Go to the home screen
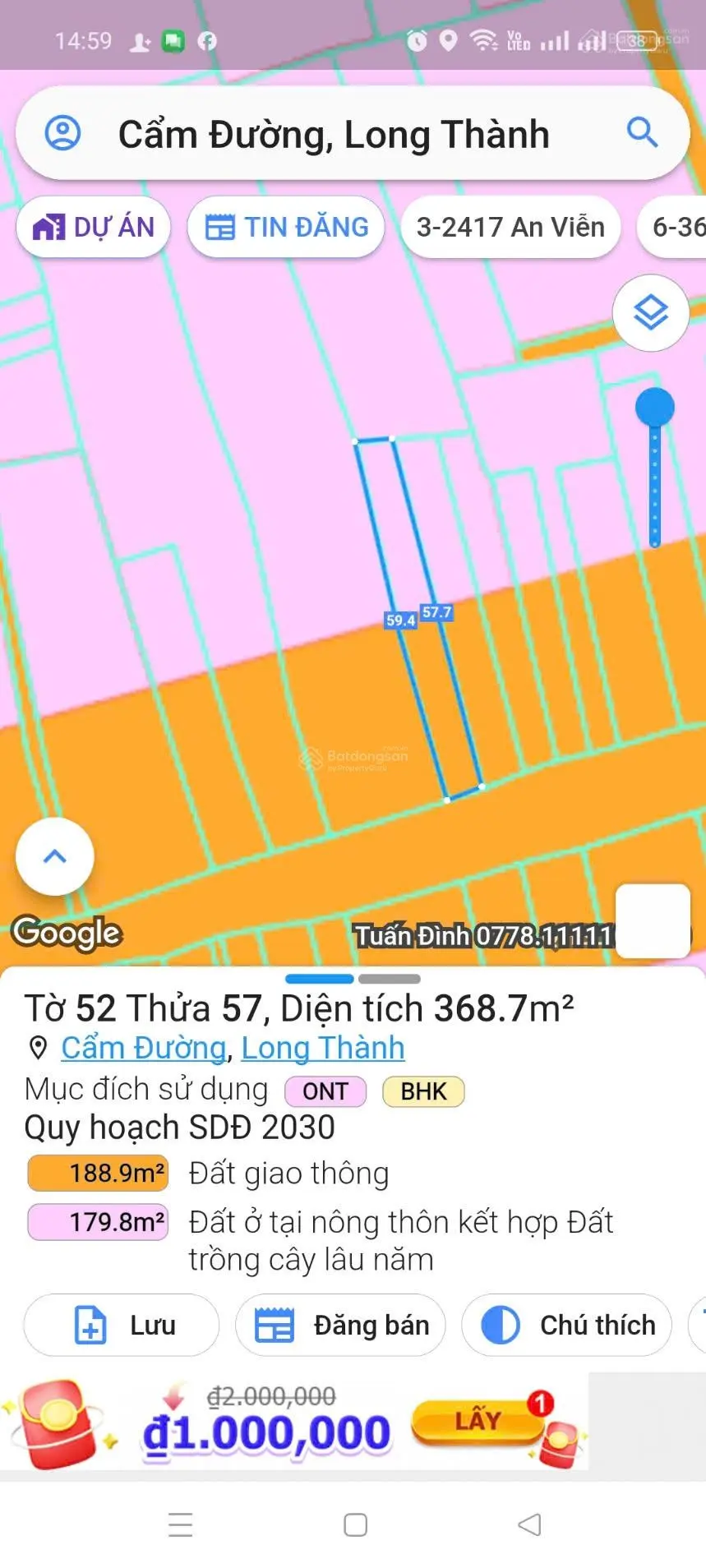Screen dimensions: 706x1568 [x=355, y=1525]
